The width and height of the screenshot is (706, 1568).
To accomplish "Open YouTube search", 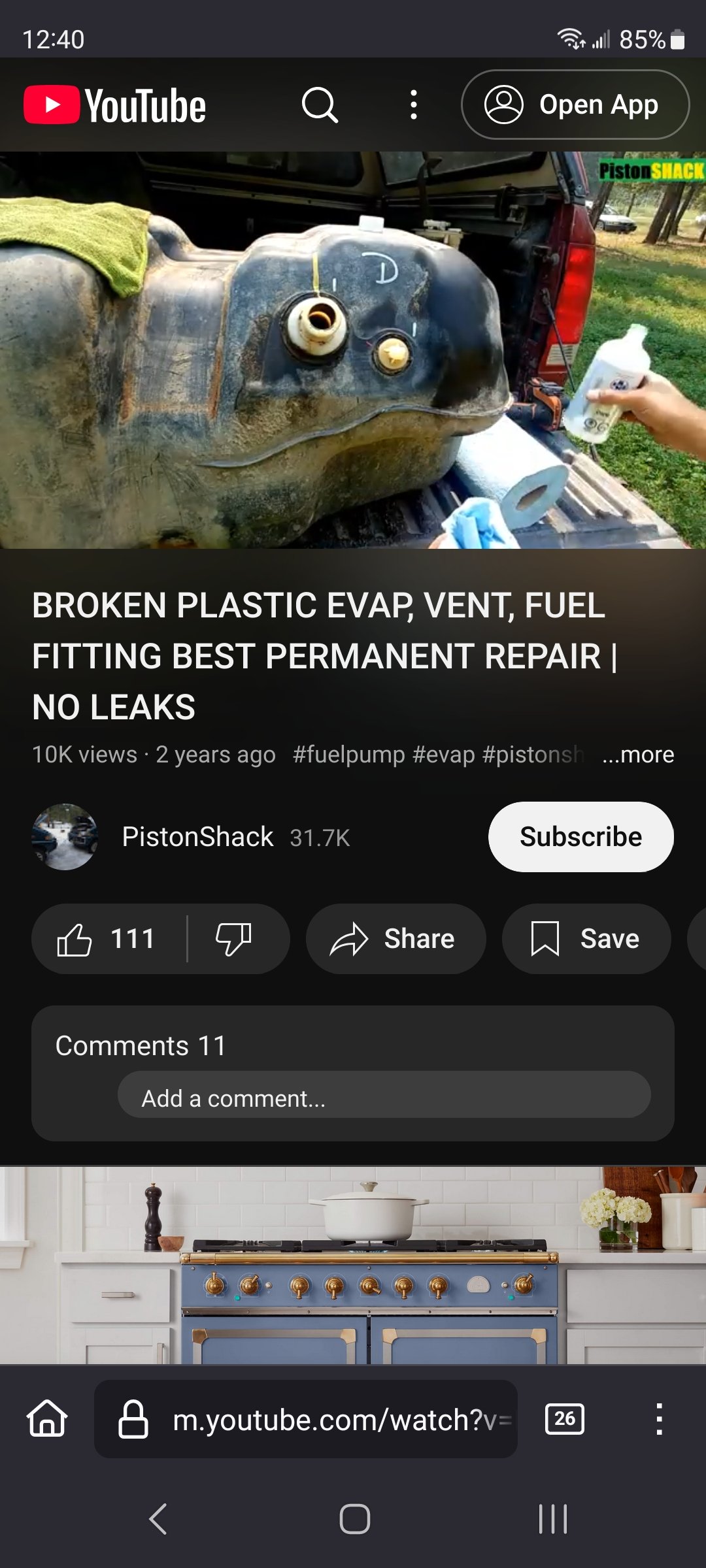I will pos(320,105).
